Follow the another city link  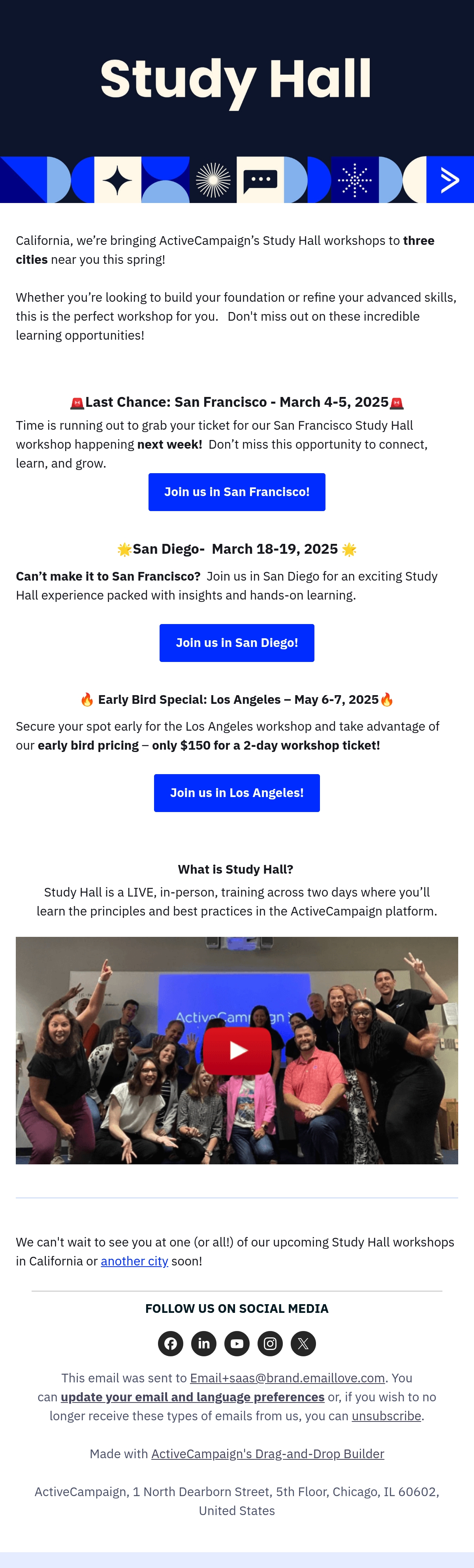coord(134,1261)
